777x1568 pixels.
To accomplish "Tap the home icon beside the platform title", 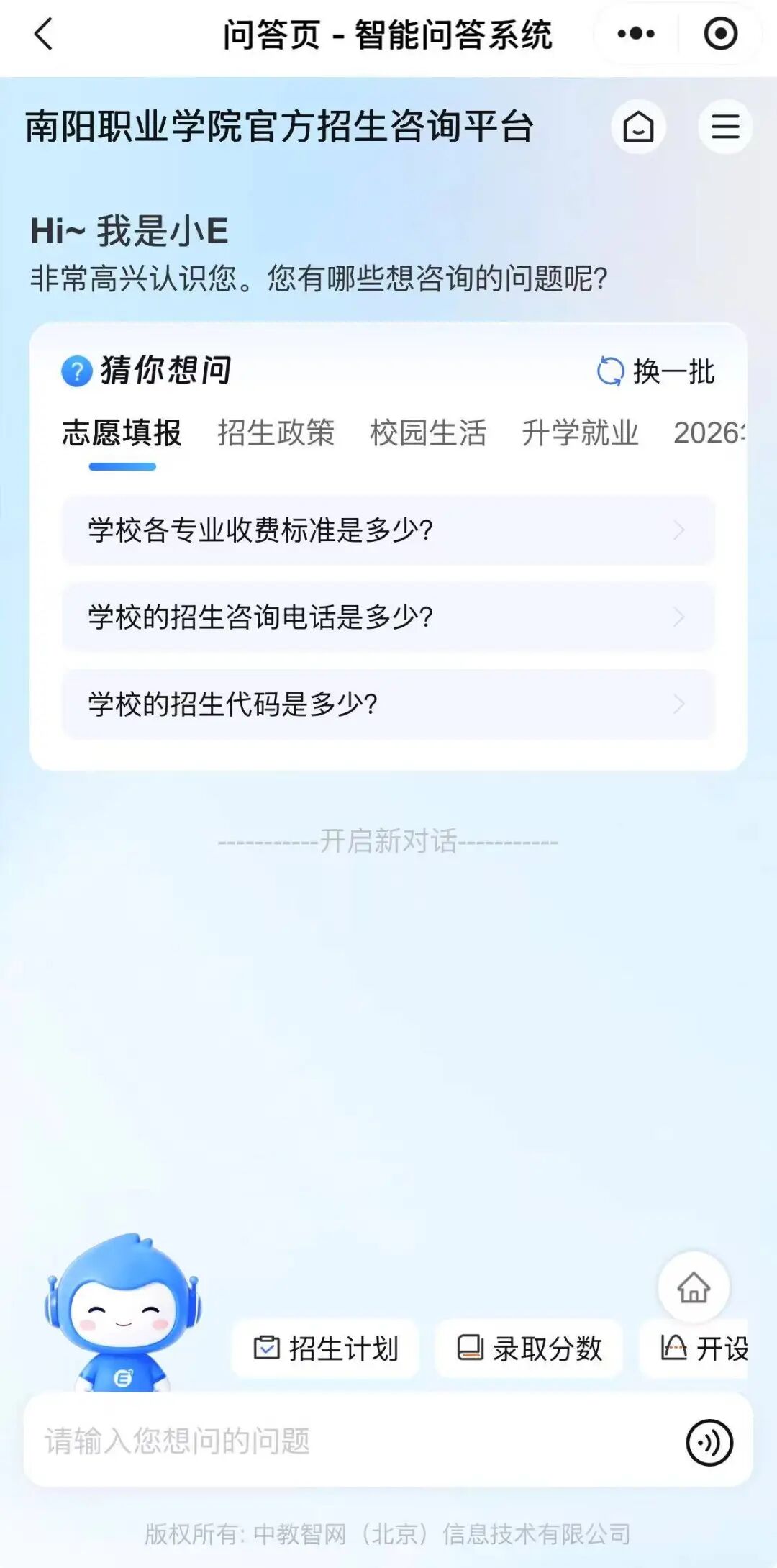I will [x=638, y=127].
